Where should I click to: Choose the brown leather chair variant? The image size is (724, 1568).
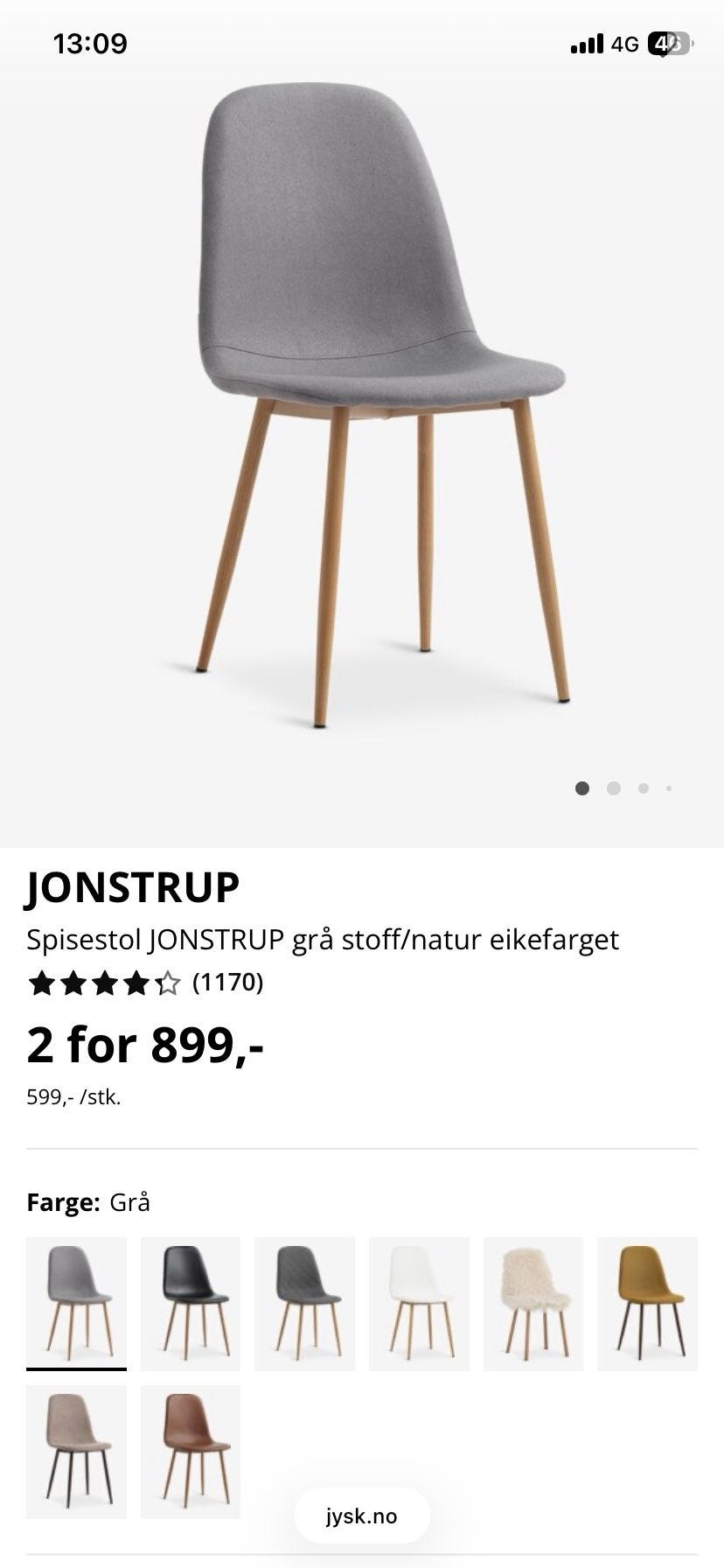[191, 1451]
